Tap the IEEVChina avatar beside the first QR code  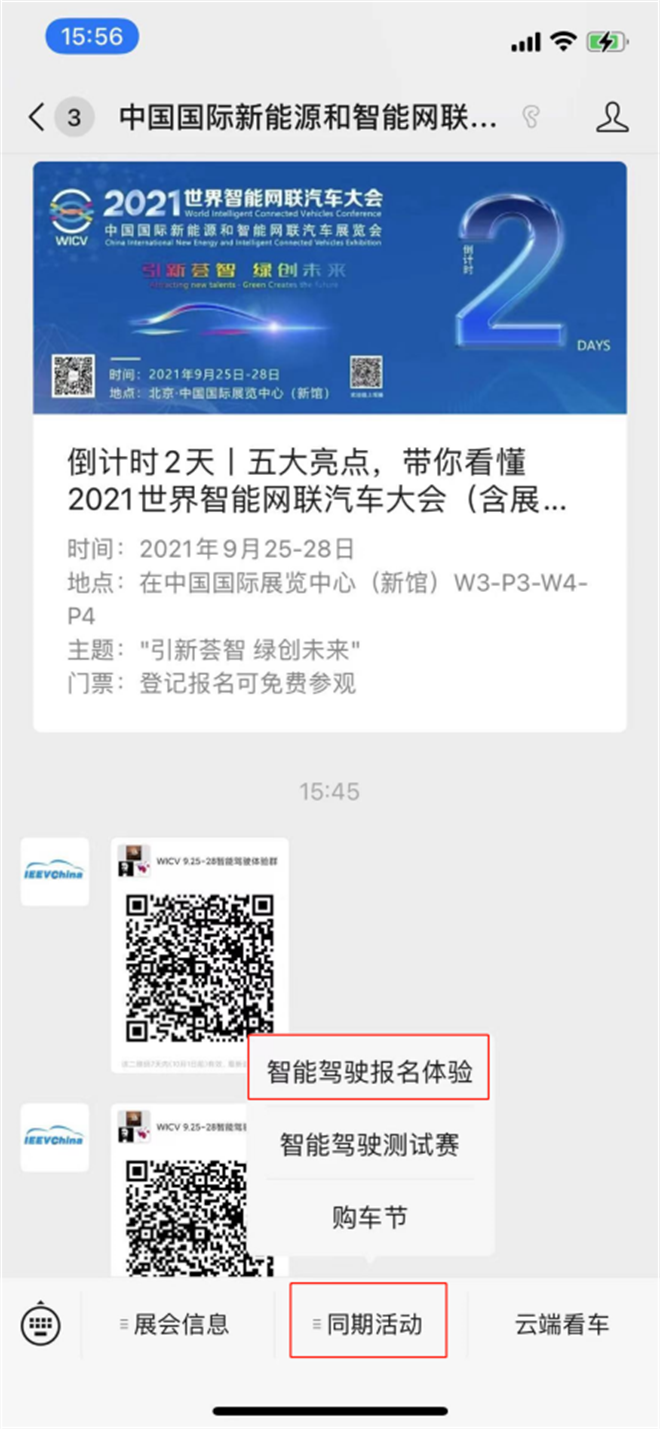tap(55, 872)
